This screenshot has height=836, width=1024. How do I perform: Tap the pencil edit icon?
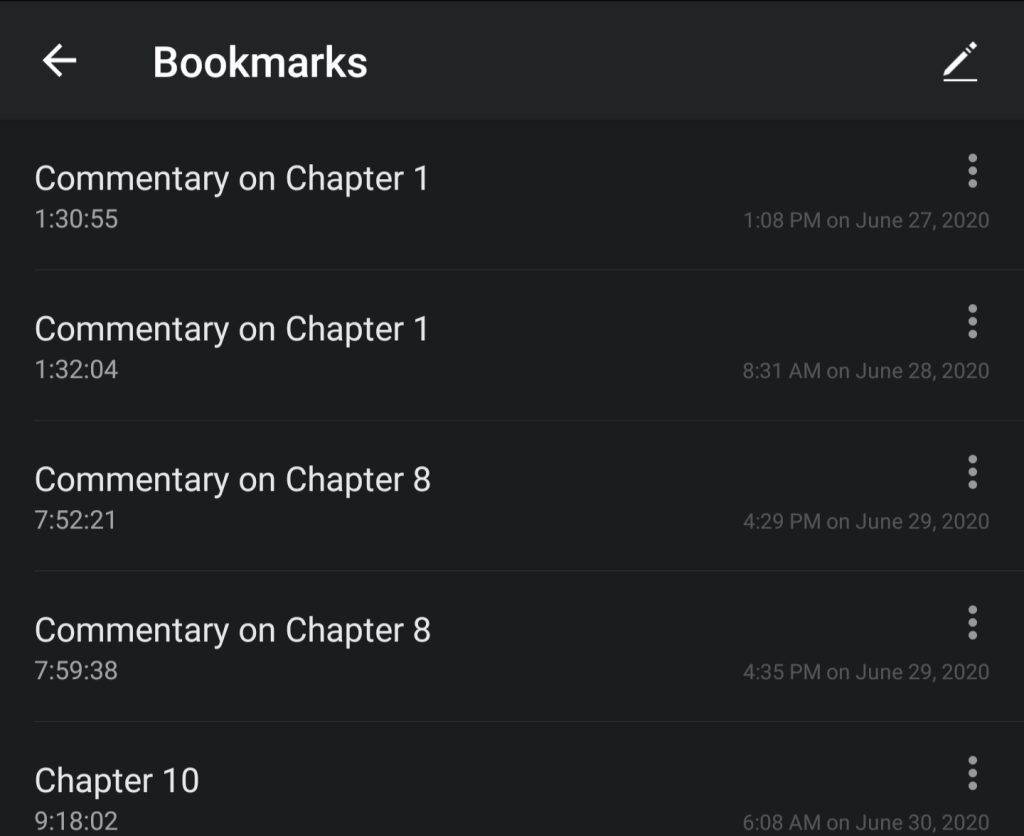(960, 62)
